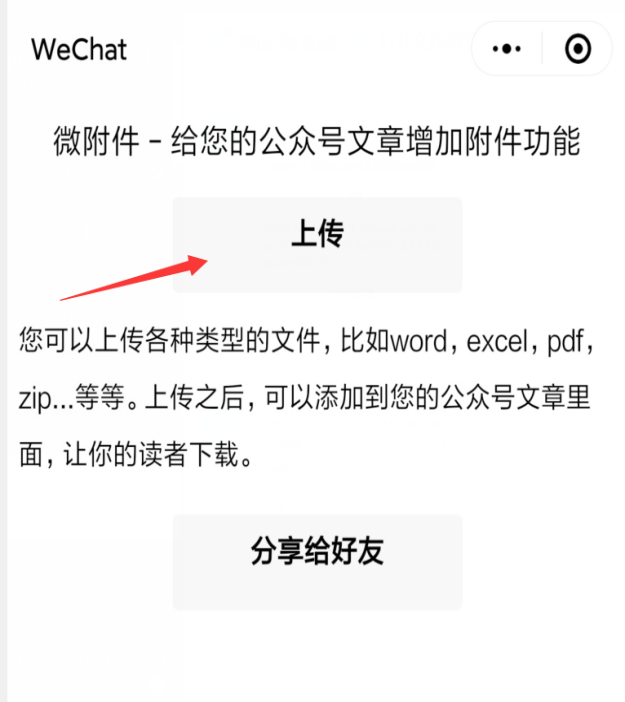Open the mini program's more options menu
625x702 pixels.
508,48
